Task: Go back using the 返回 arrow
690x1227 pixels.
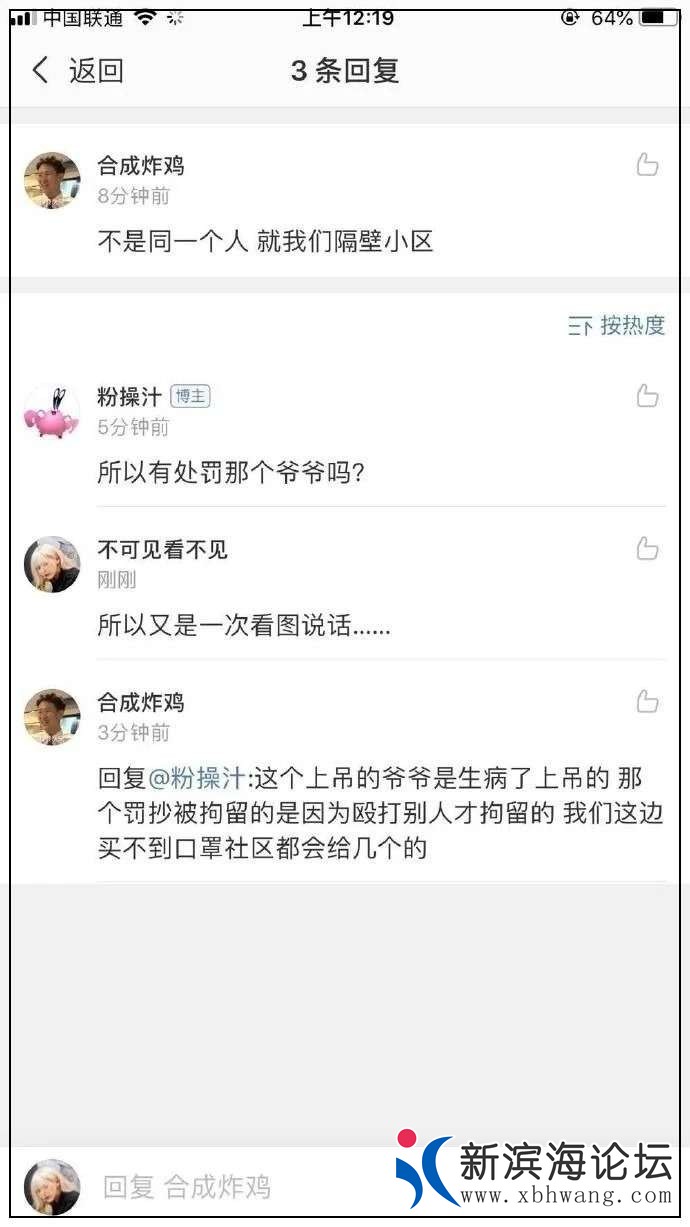Action: (x=42, y=71)
